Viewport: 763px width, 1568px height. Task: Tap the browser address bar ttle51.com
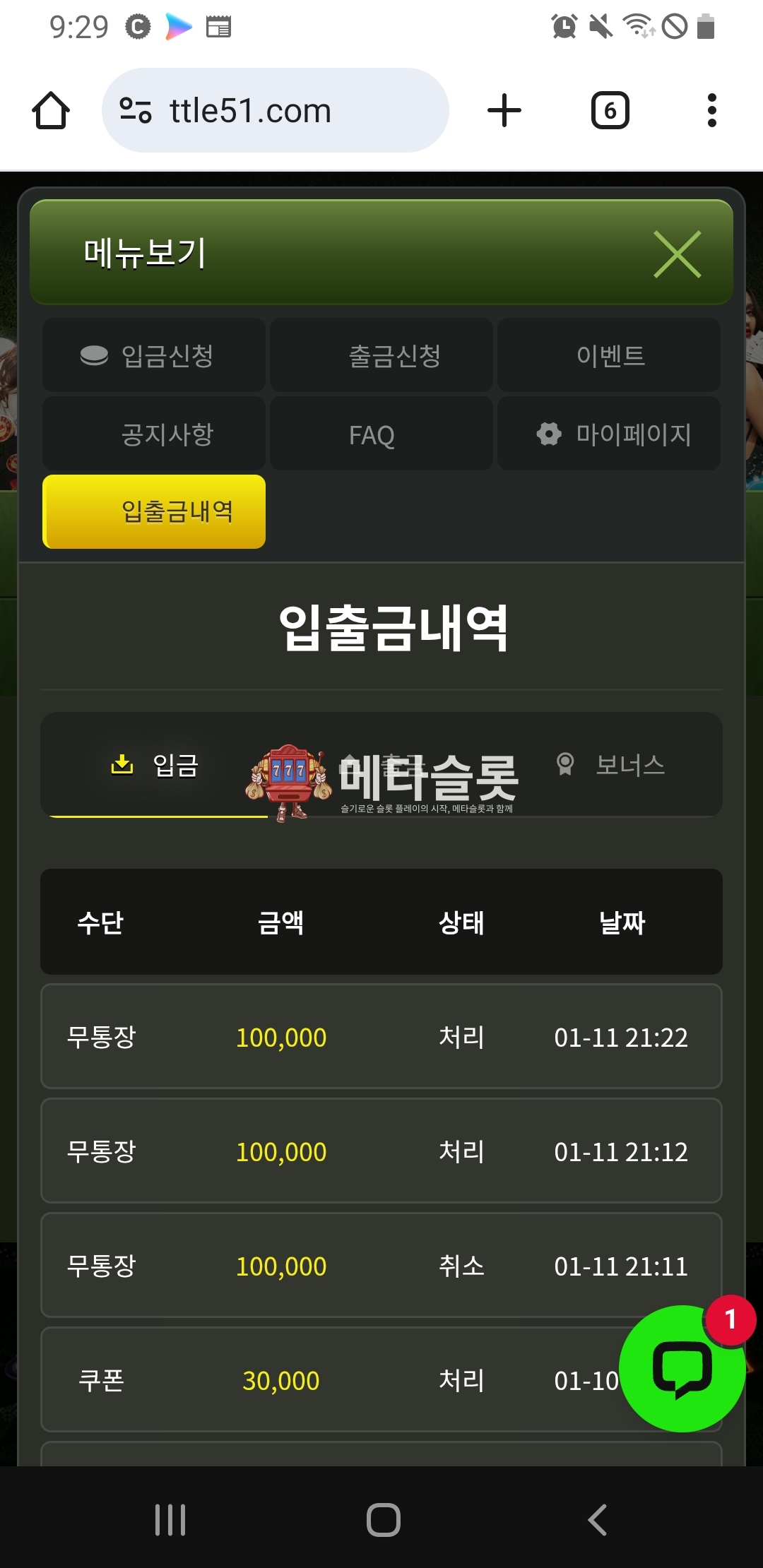[x=276, y=111]
